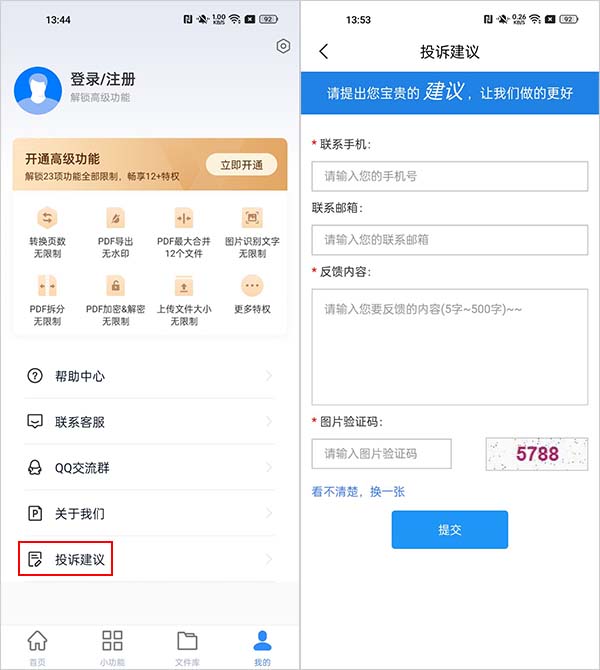Open QQ交流群 row
600x670 pixels.
(150, 468)
